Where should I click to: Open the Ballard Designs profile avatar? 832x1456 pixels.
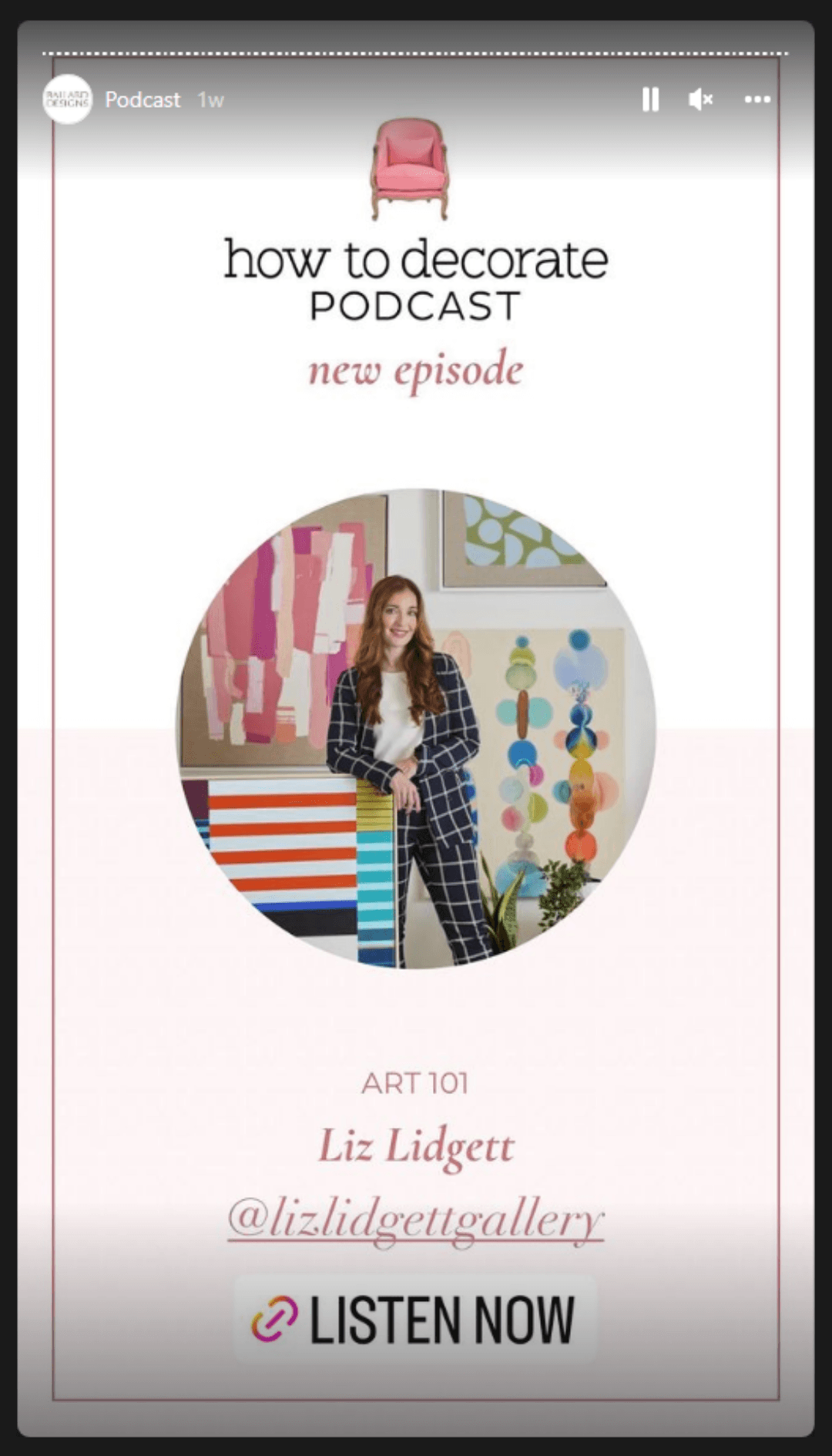tap(67, 99)
